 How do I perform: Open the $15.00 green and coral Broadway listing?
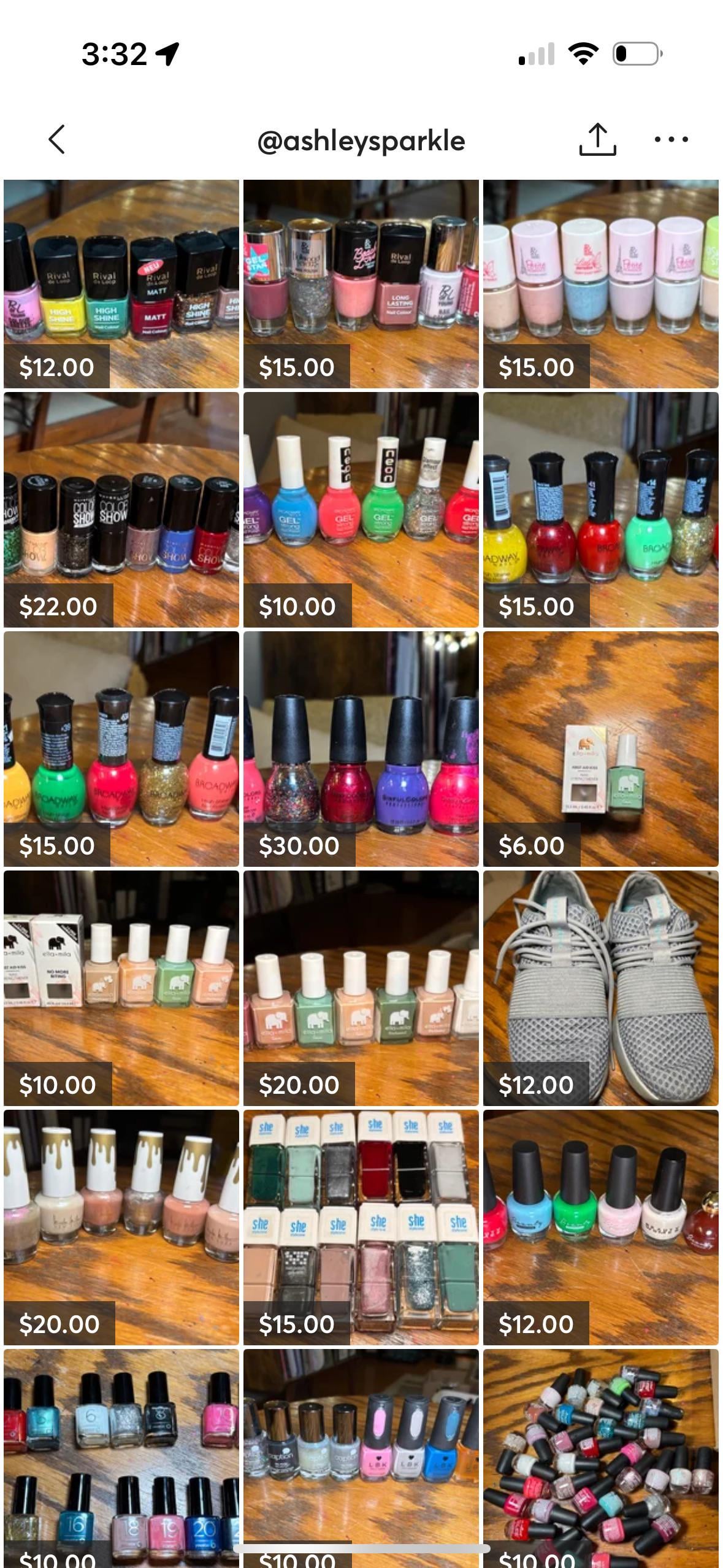121,748
